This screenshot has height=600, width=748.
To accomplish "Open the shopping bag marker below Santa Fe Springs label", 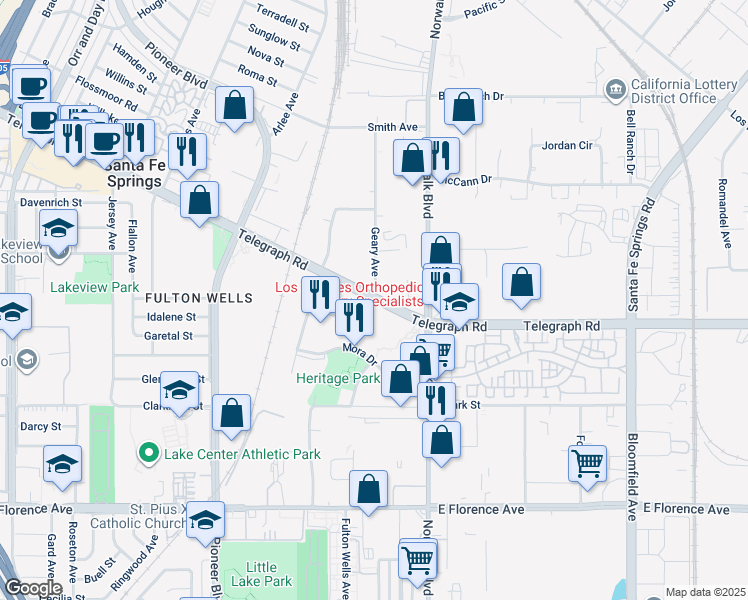I will 199,201.
